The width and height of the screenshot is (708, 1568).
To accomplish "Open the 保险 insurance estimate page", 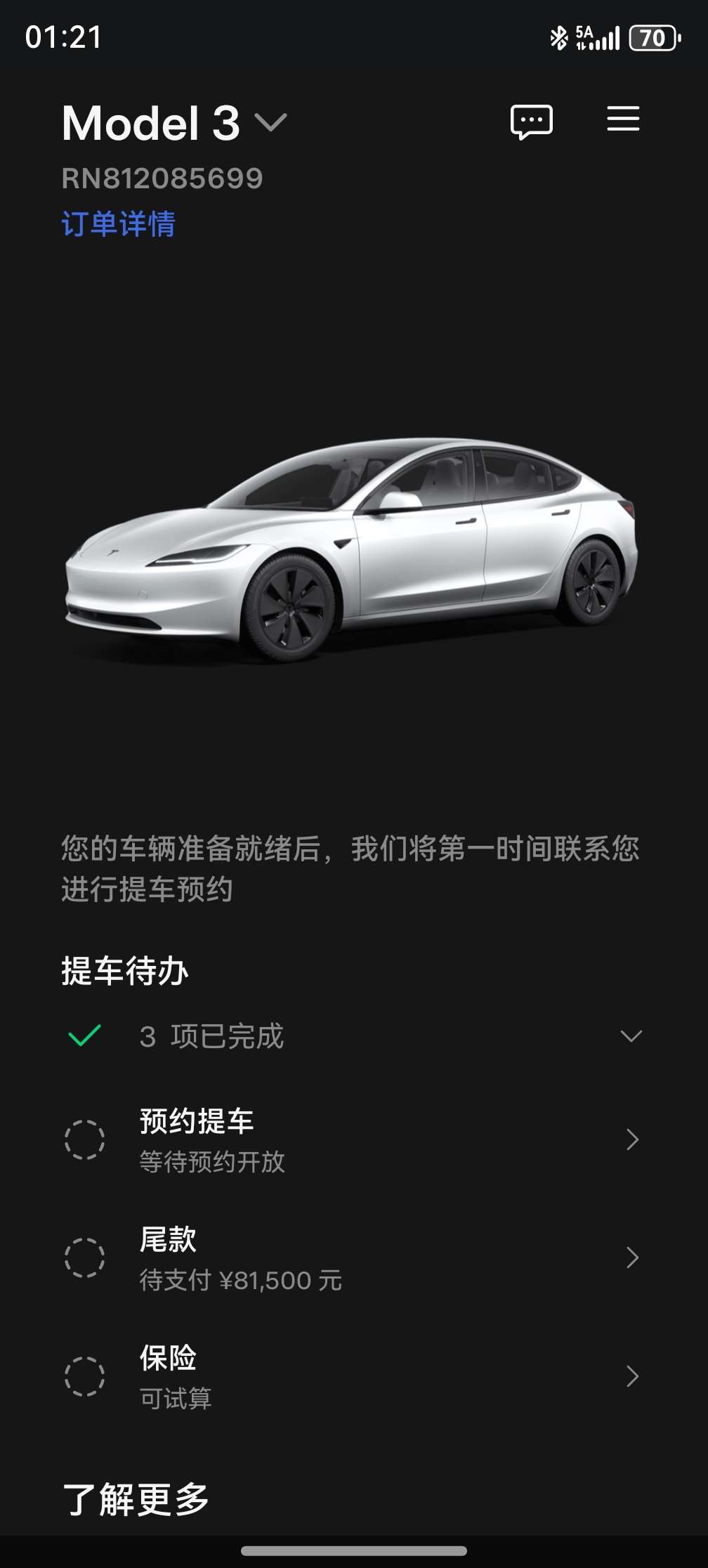I will click(634, 1377).
